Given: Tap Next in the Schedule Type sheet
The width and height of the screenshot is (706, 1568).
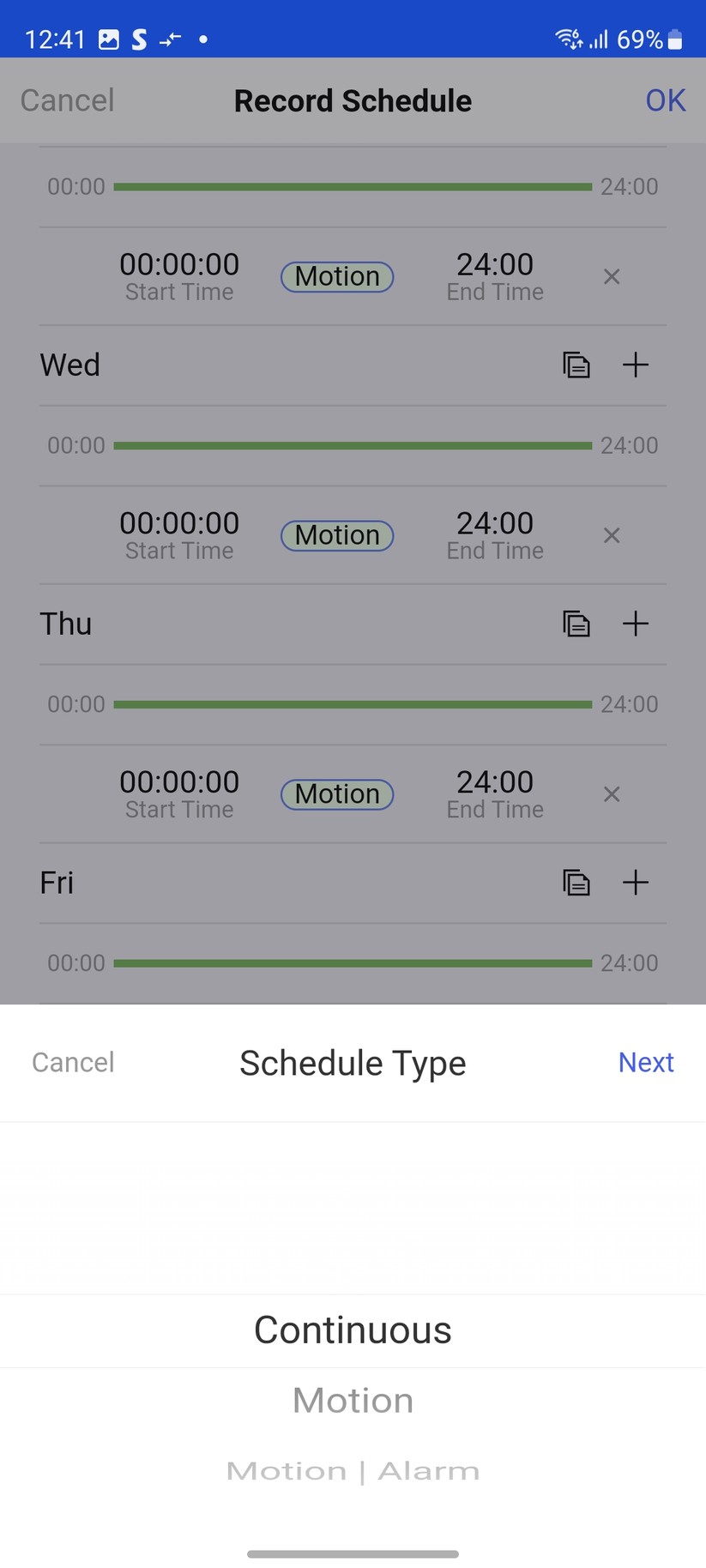Looking at the screenshot, I should pos(646,1062).
